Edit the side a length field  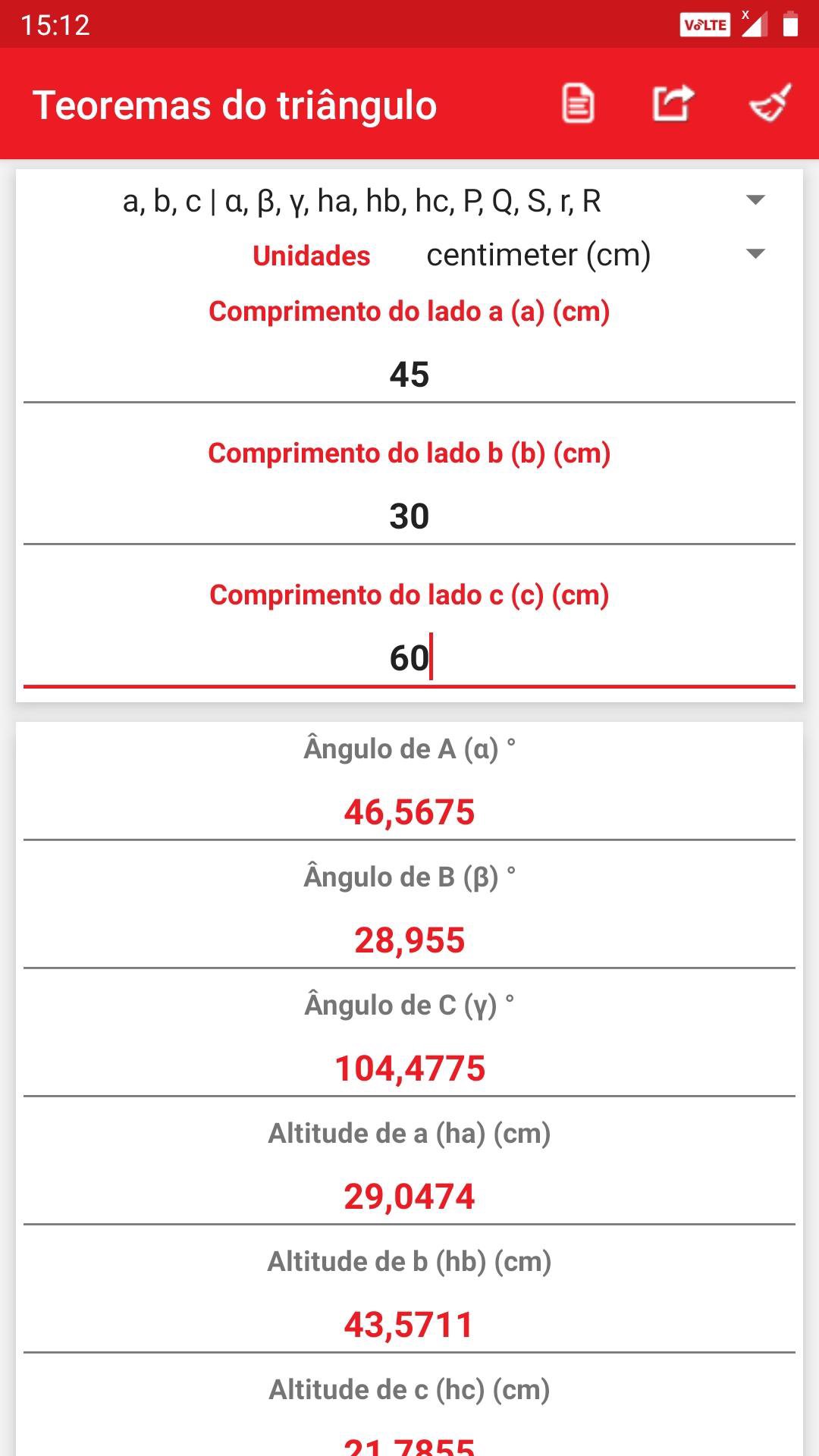[409, 375]
